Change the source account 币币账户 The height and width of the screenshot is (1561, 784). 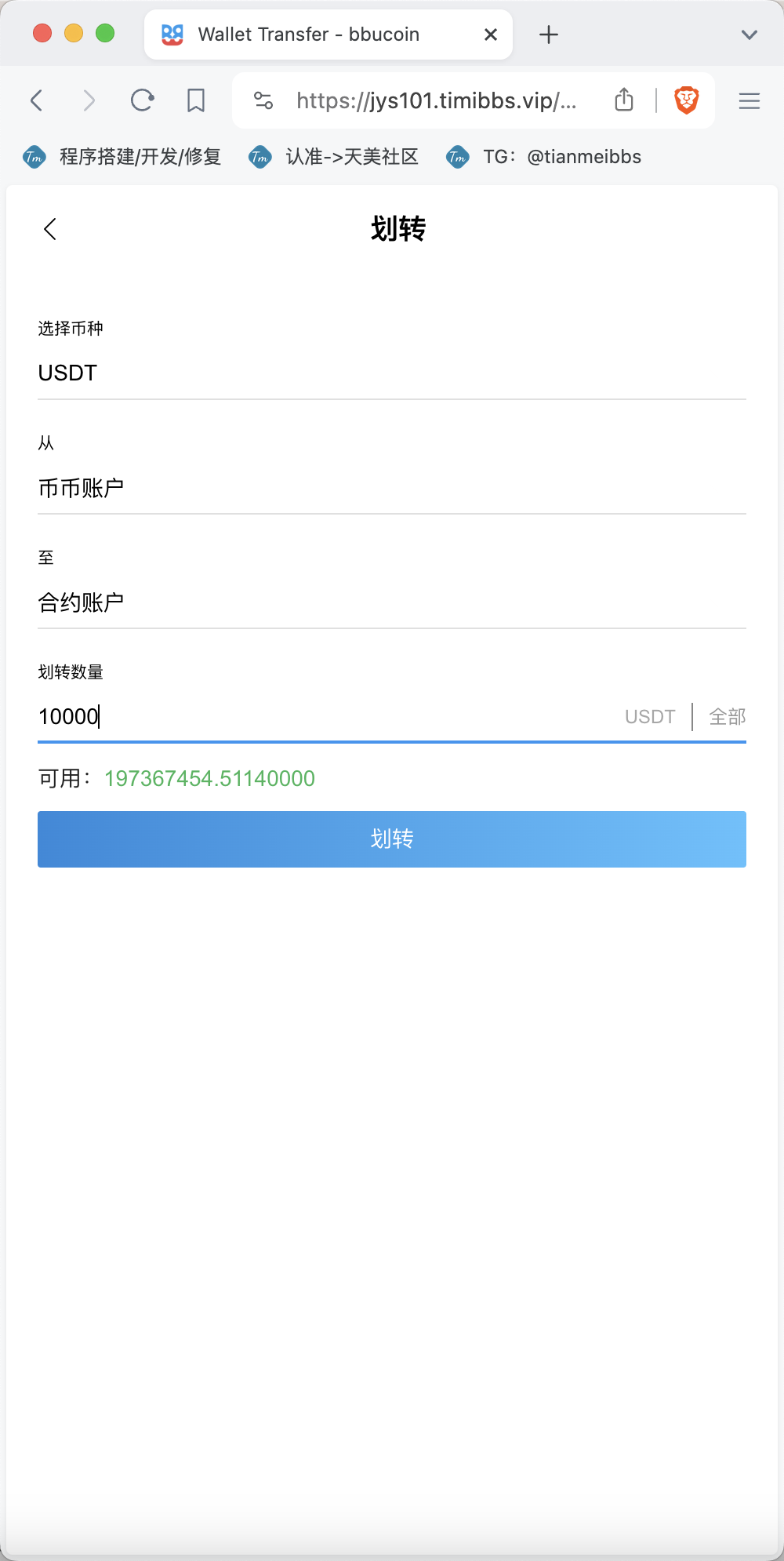point(392,488)
